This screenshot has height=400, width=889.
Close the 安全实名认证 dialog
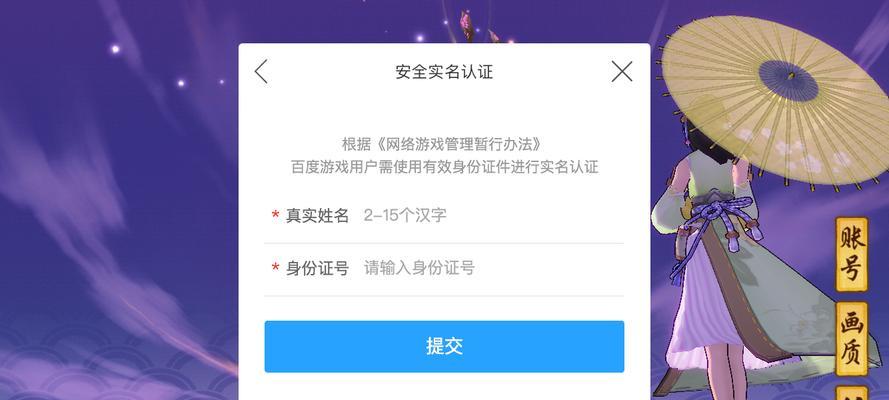point(622,72)
